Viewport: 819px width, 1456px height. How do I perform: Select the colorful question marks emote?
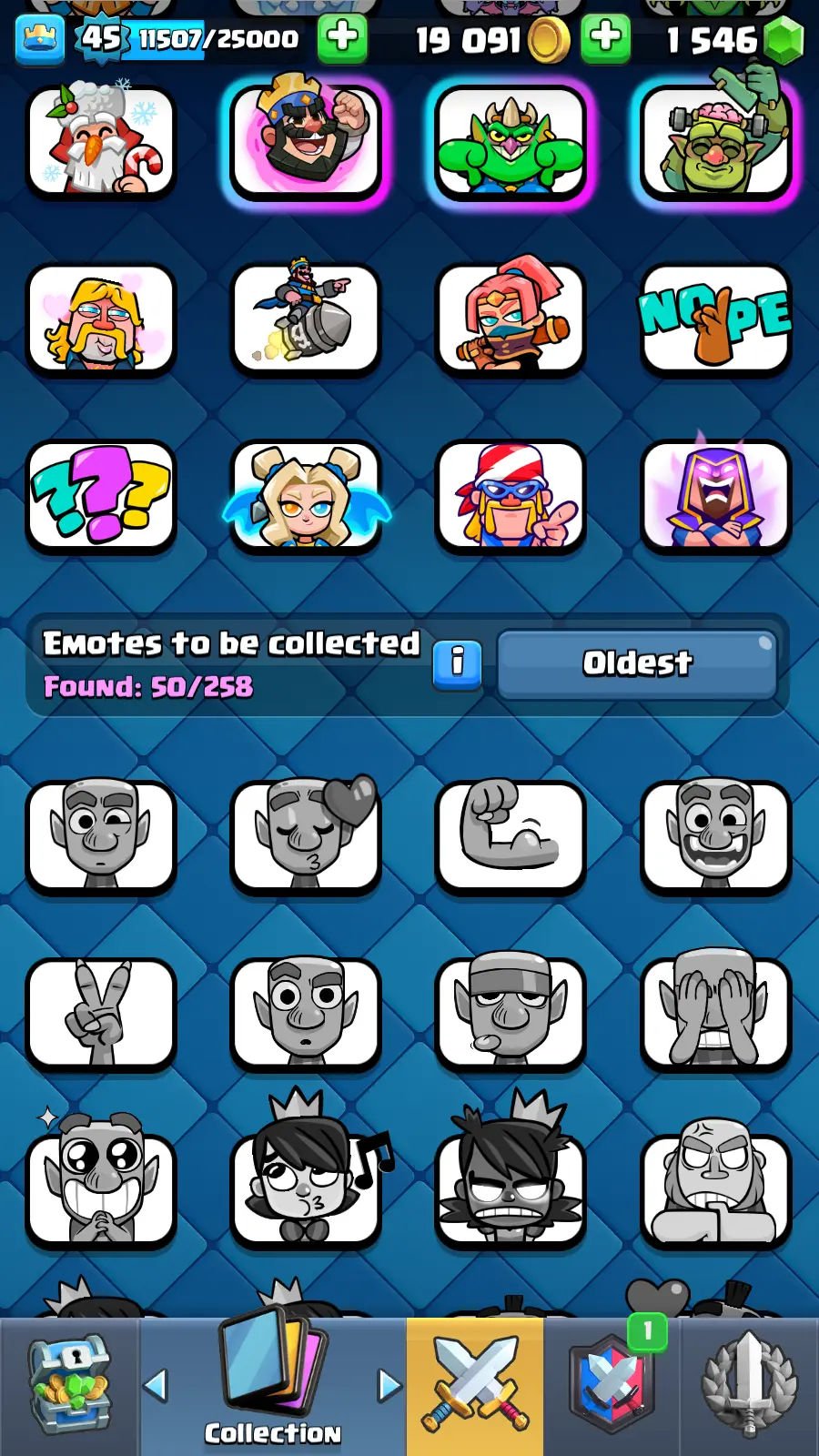coord(100,496)
